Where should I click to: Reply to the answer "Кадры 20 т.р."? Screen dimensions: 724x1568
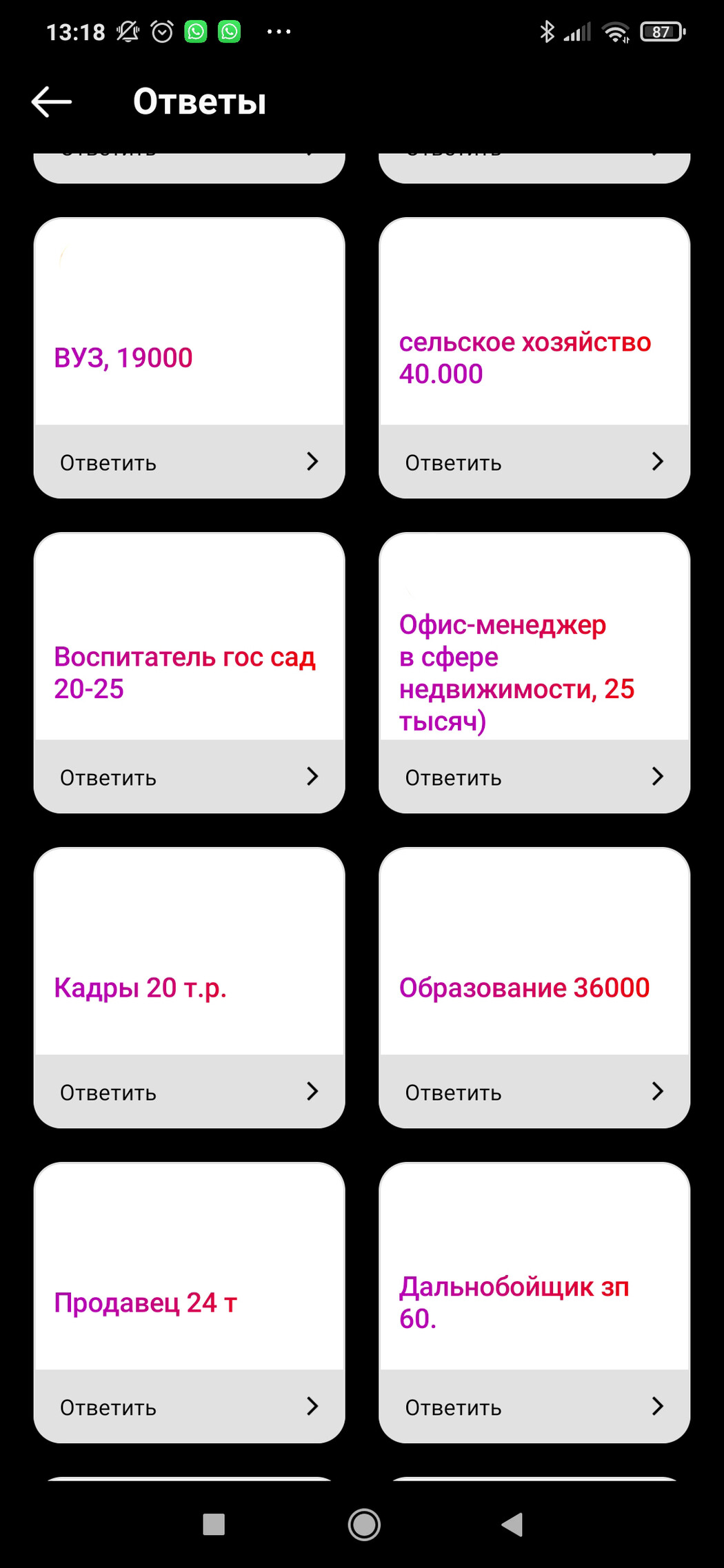(x=189, y=1092)
